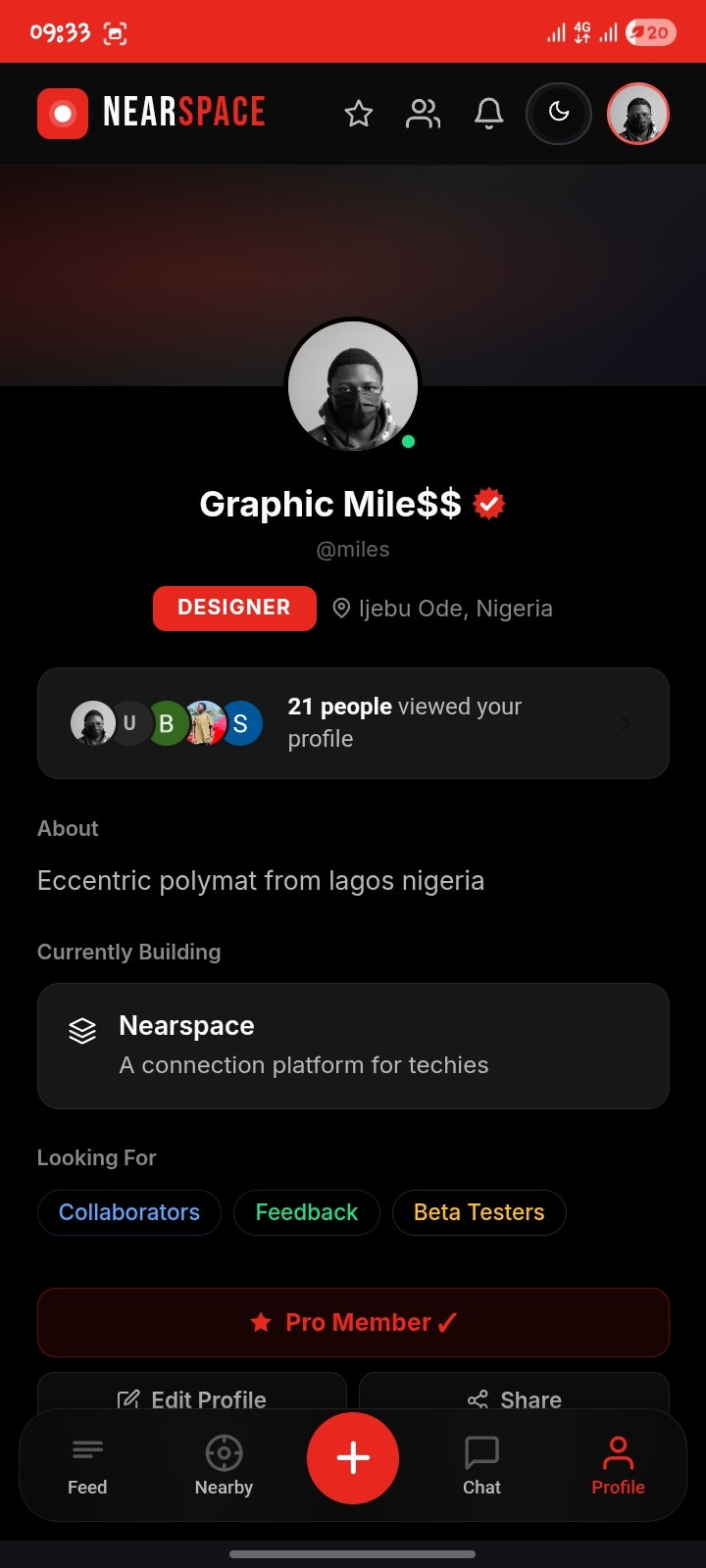Switch to the Nearby tab
The height and width of the screenshot is (1568, 706).
(x=224, y=1466)
